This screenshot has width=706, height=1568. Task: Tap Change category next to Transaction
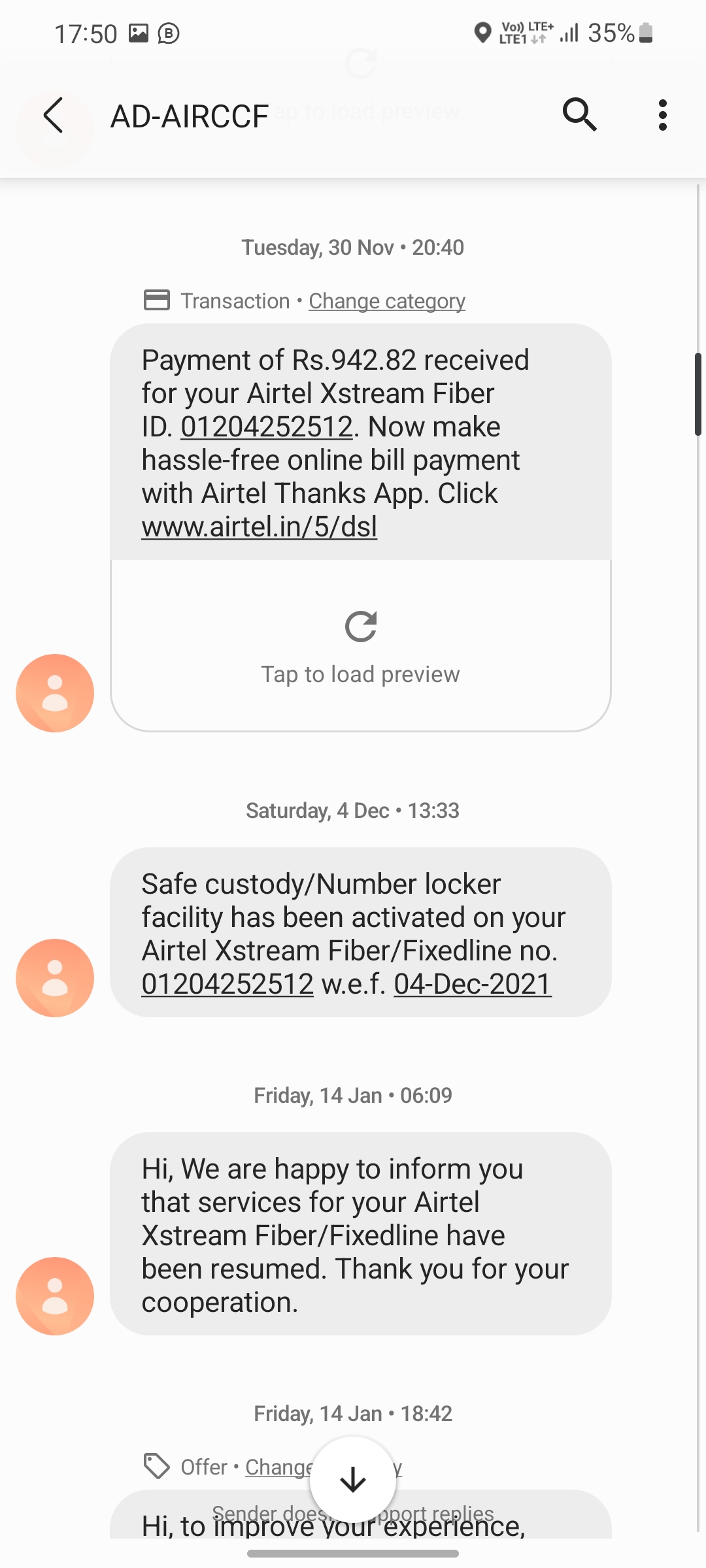click(x=386, y=301)
